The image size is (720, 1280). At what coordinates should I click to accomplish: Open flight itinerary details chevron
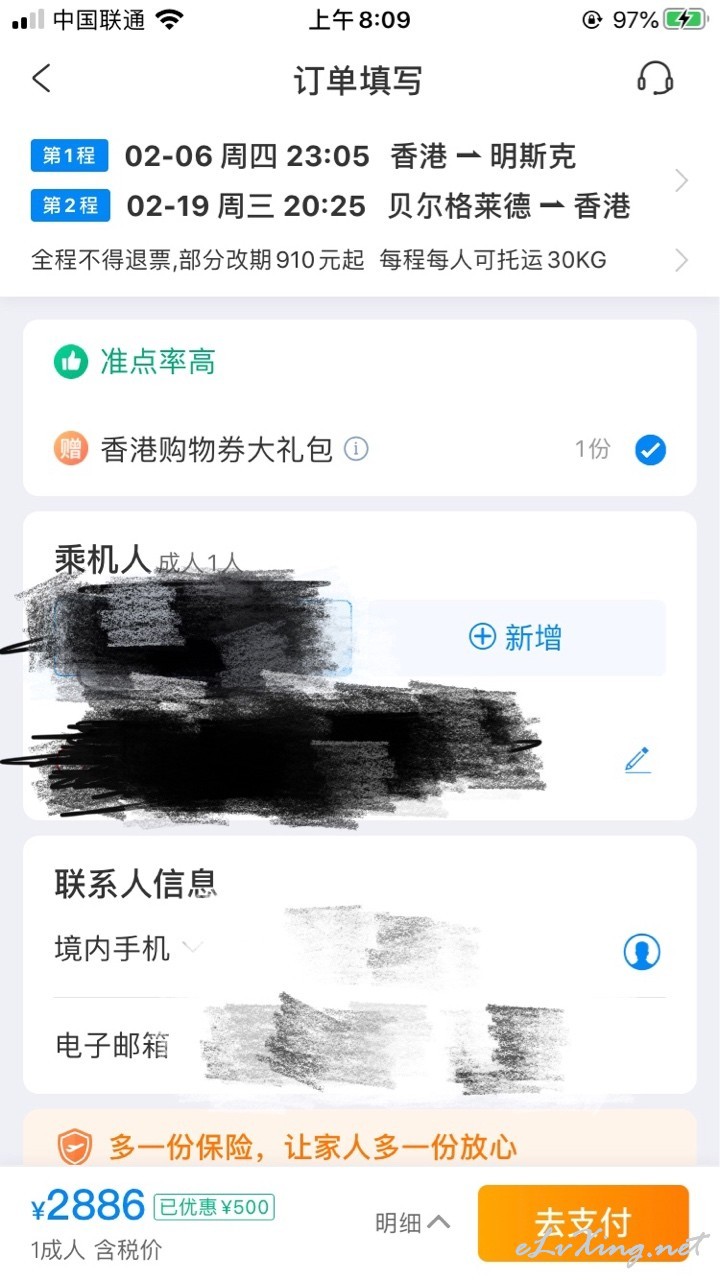point(681,181)
